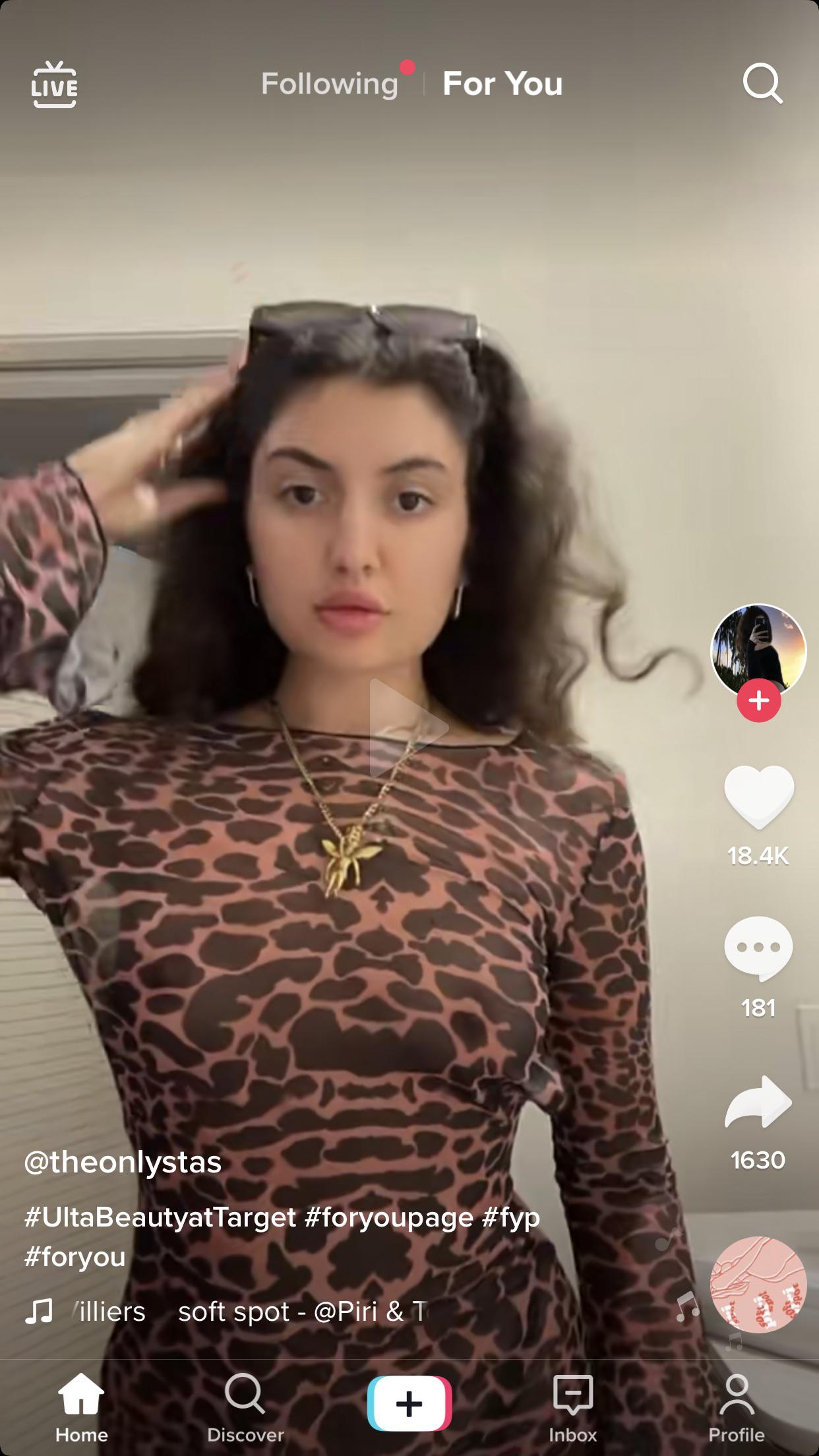Share this video using the arrow icon
The height and width of the screenshot is (1456, 819).
(x=758, y=1103)
